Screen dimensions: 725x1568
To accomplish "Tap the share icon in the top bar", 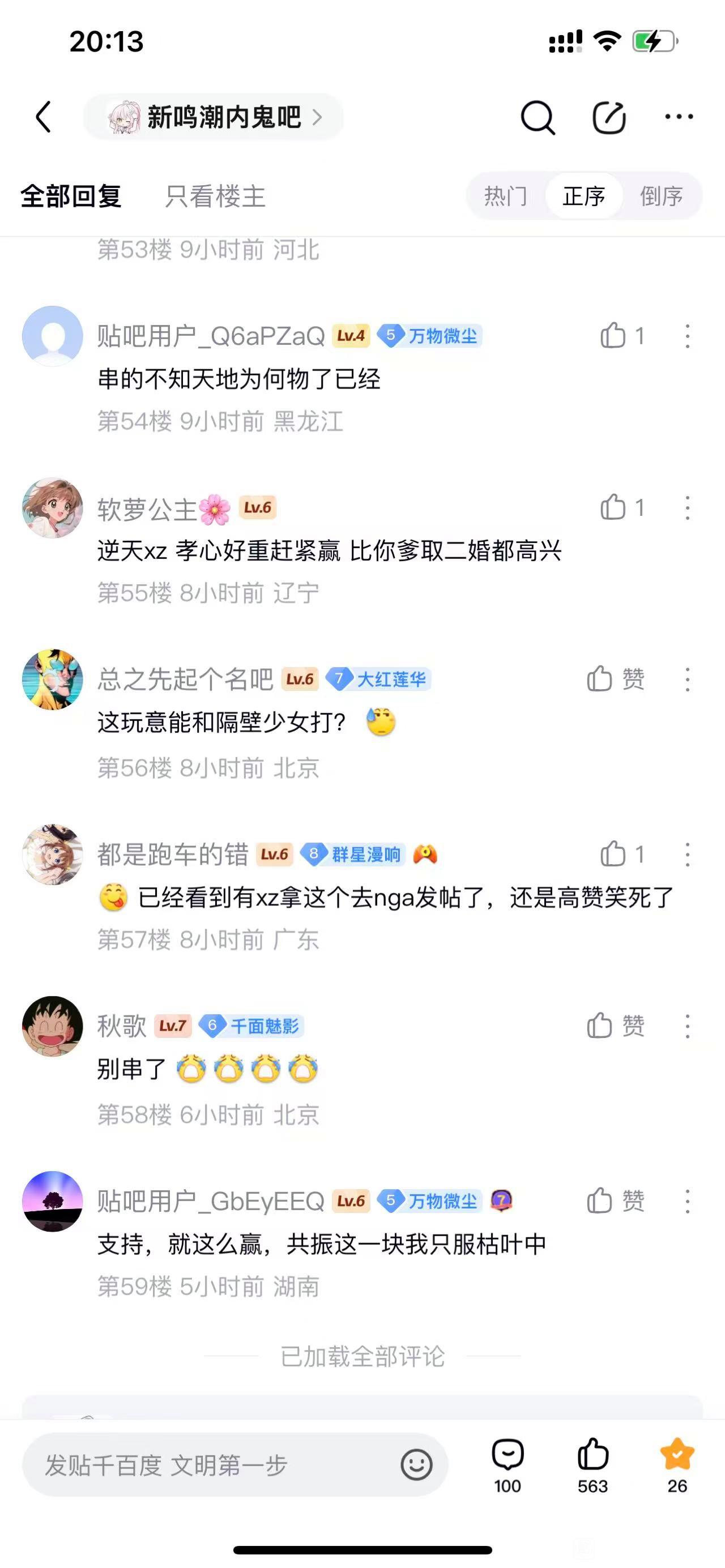I will coord(609,117).
